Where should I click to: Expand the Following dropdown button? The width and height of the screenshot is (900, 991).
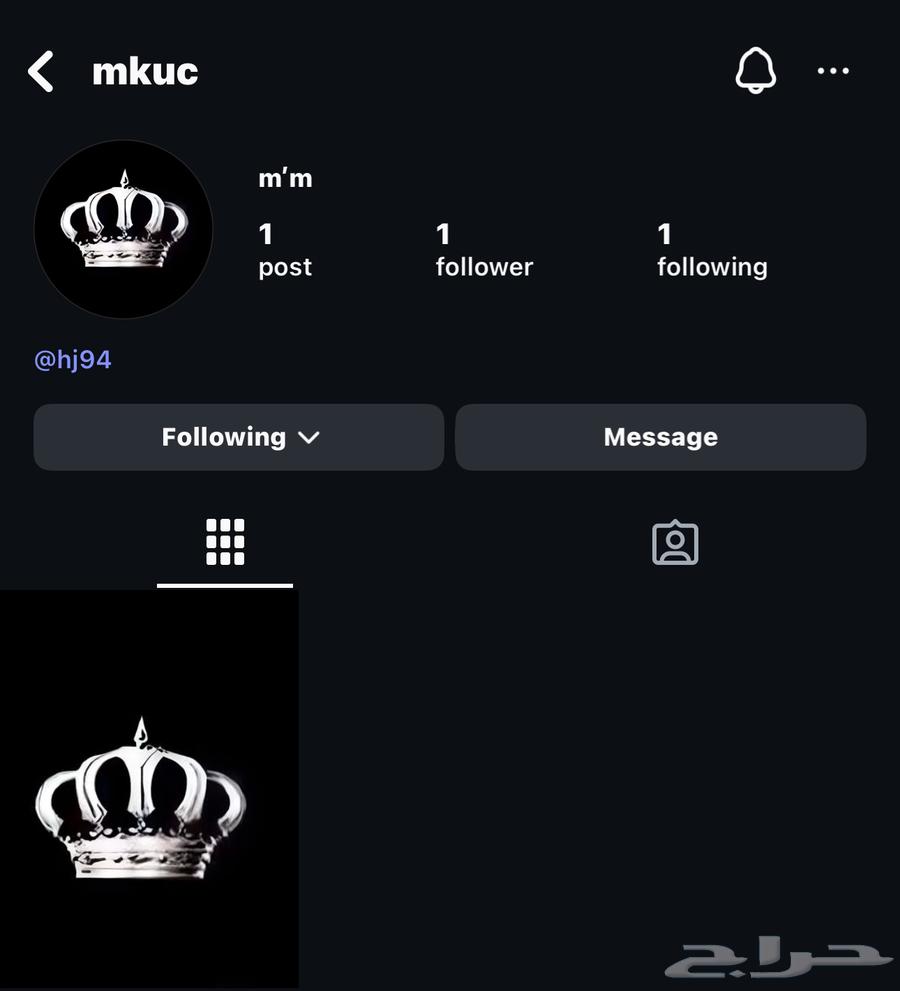click(239, 437)
